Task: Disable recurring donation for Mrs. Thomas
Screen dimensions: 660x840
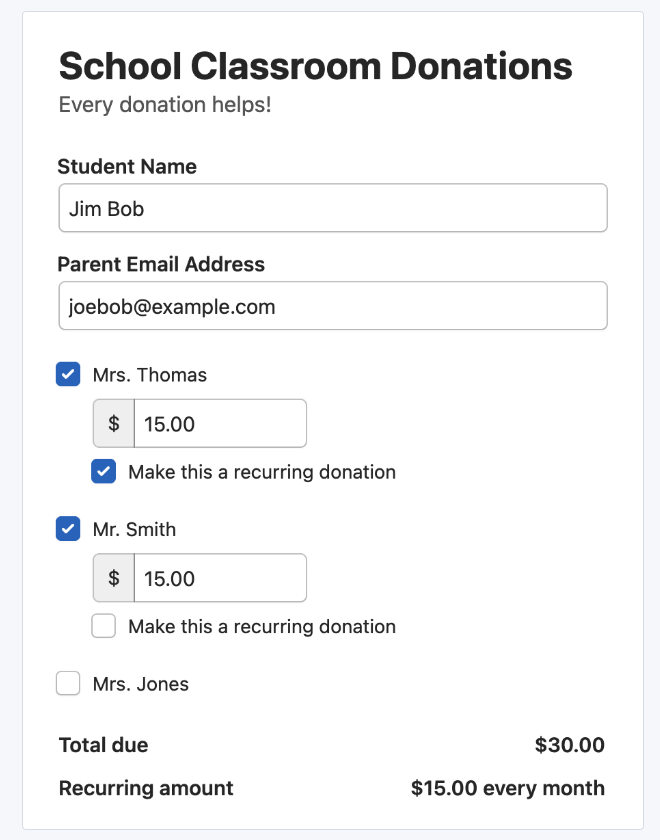Action: tap(104, 472)
